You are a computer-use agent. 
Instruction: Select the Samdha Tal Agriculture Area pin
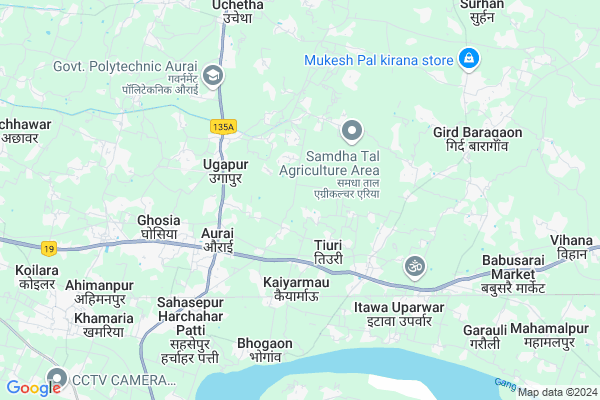pos(351,130)
